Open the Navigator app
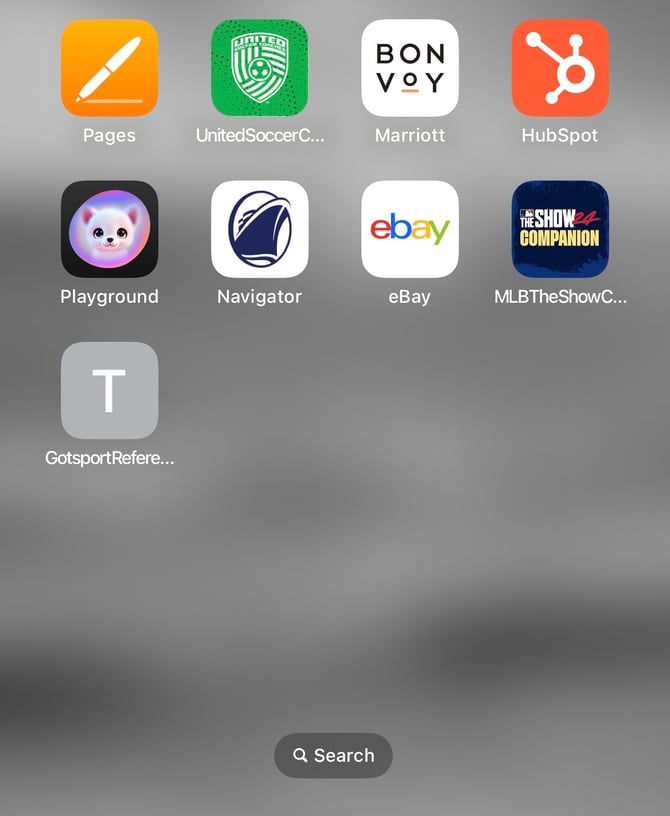 260,229
